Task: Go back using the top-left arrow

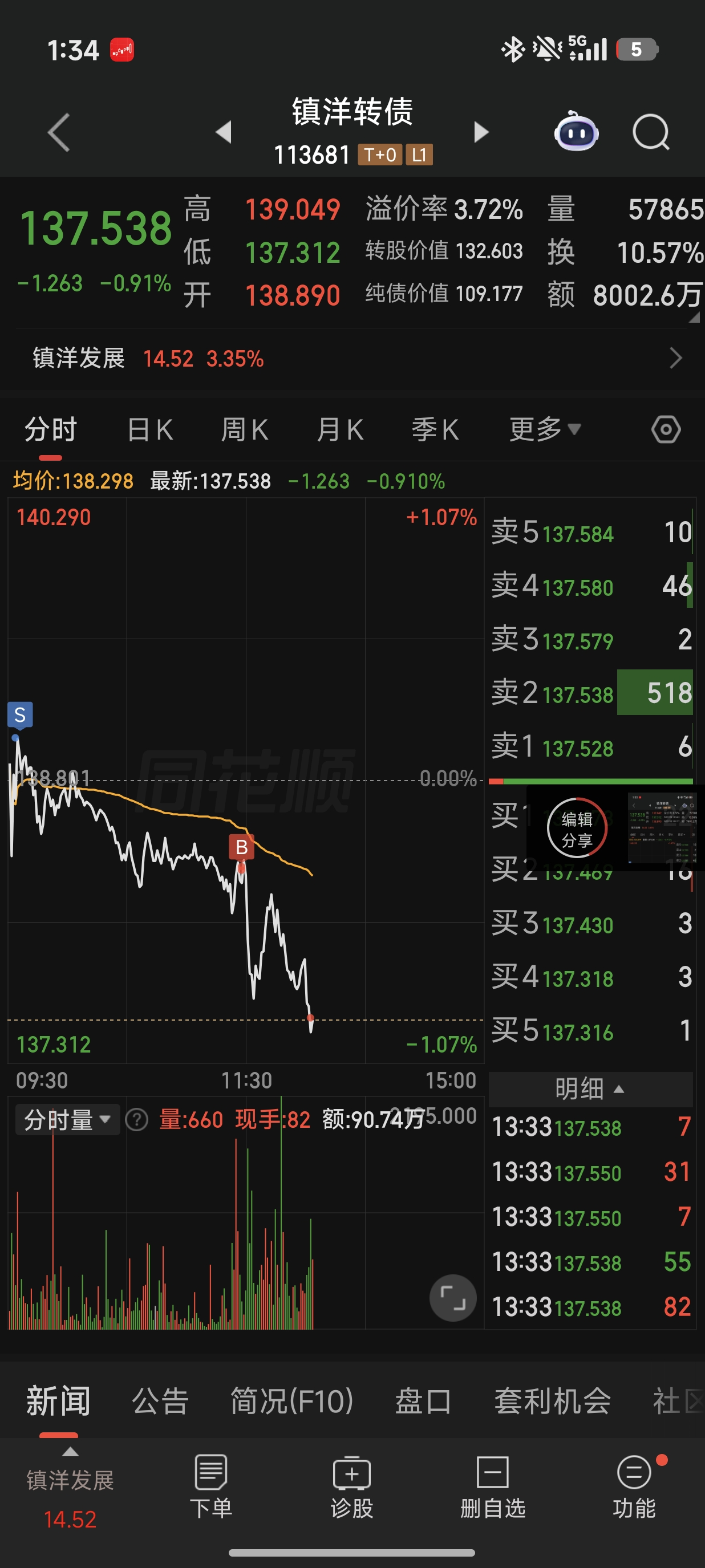Action: coord(59,132)
